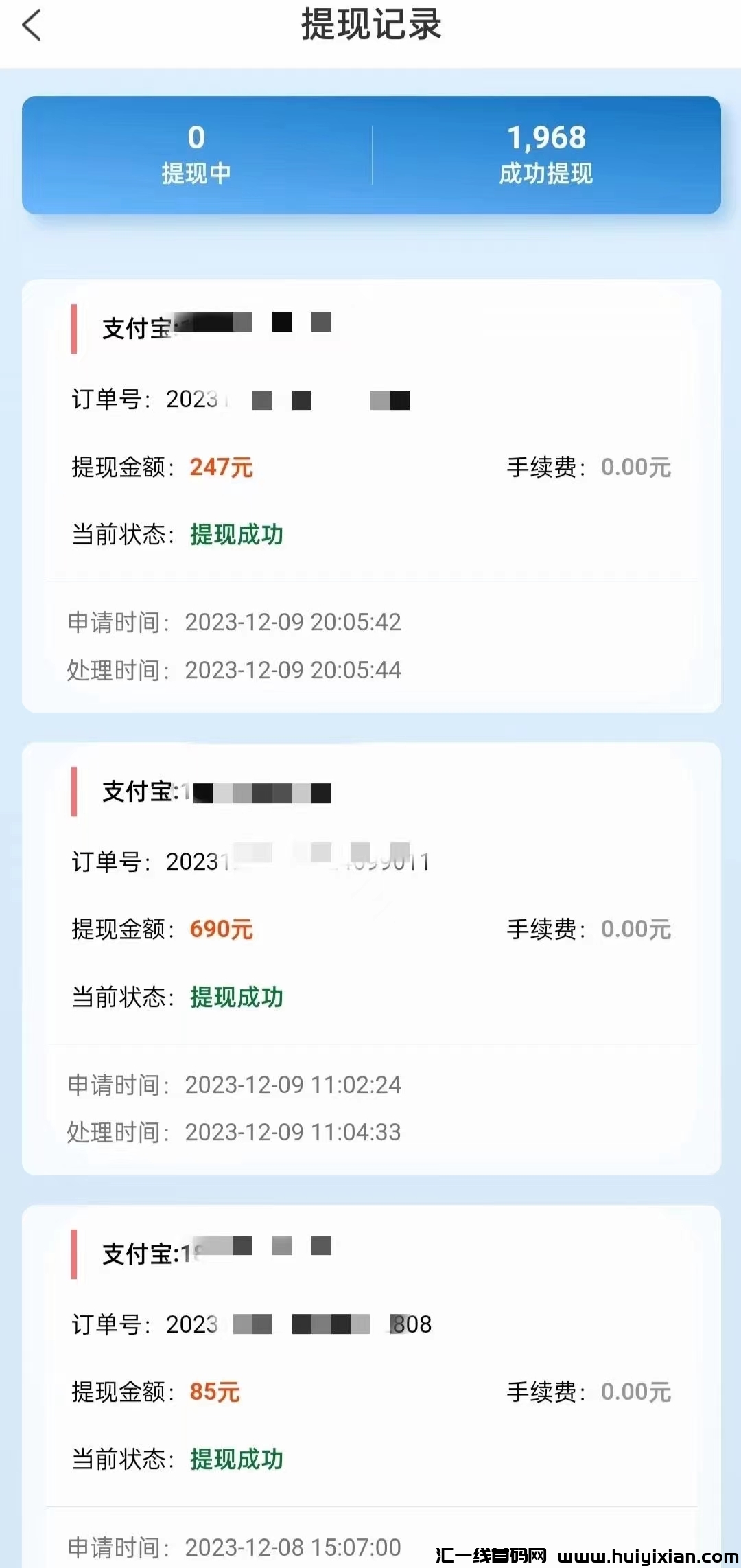The height and width of the screenshot is (1568, 741).
Task: Tap 提现成功 status on the 690元 record
Action: click(x=236, y=998)
